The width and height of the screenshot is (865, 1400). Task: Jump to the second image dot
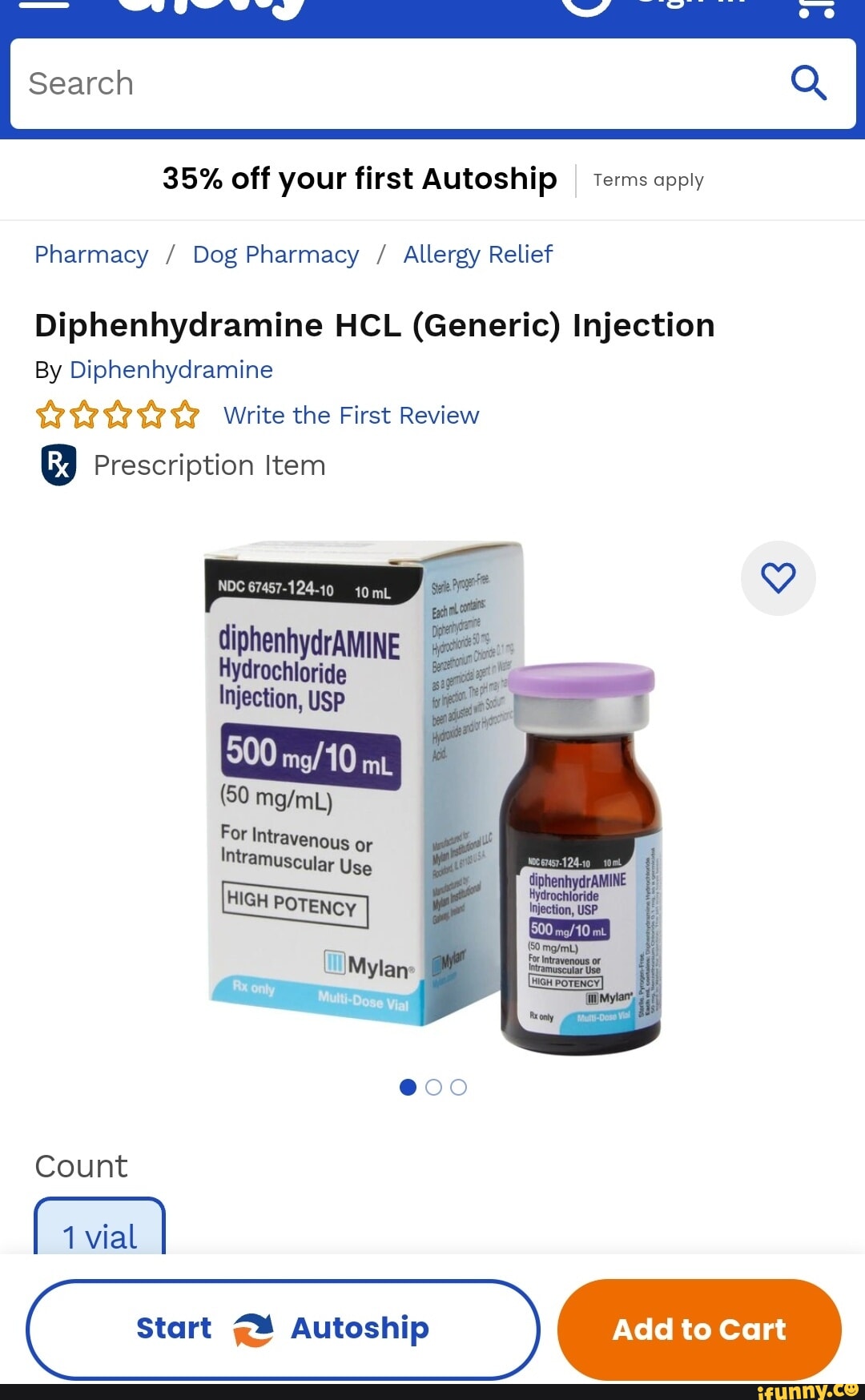click(433, 1087)
